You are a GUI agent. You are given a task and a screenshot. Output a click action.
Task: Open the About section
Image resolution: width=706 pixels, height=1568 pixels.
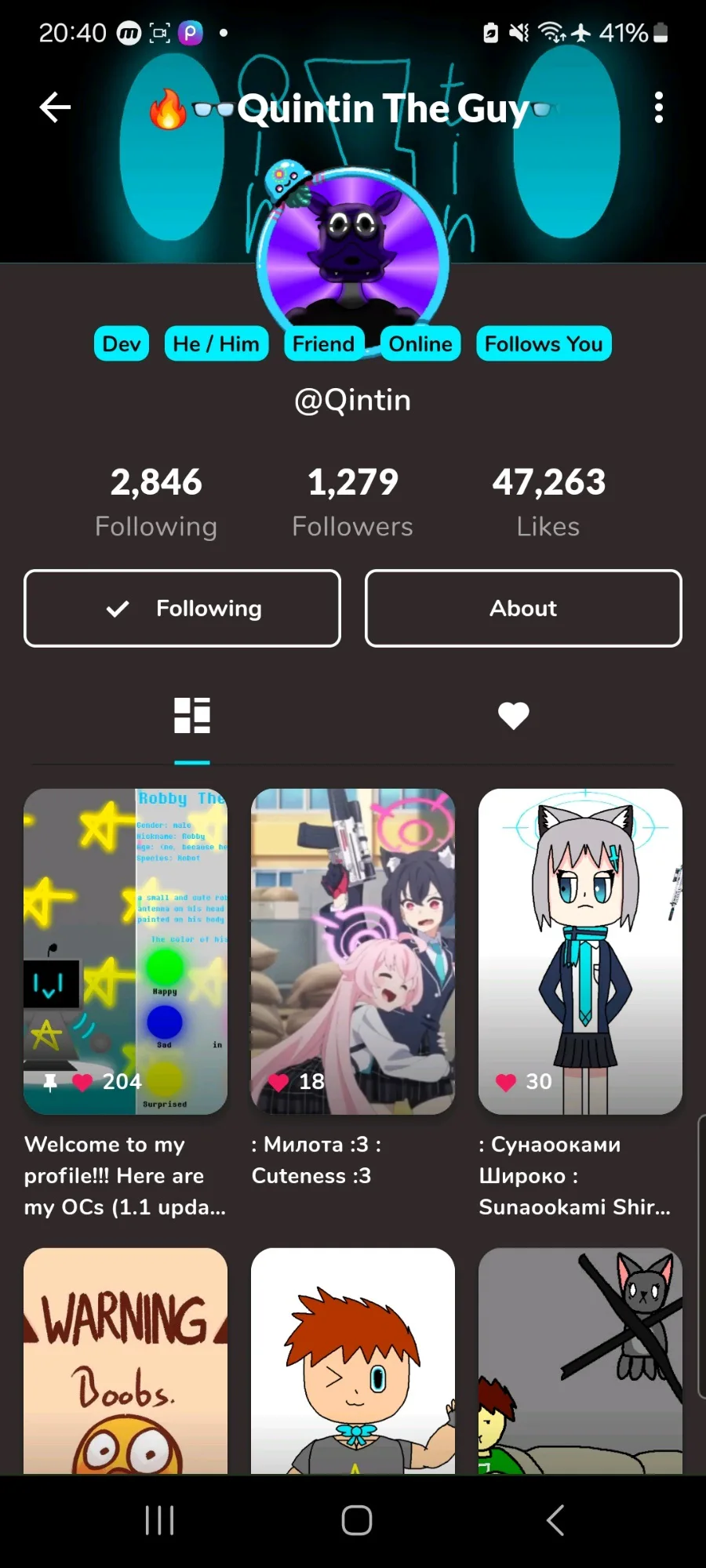[x=523, y=608]
